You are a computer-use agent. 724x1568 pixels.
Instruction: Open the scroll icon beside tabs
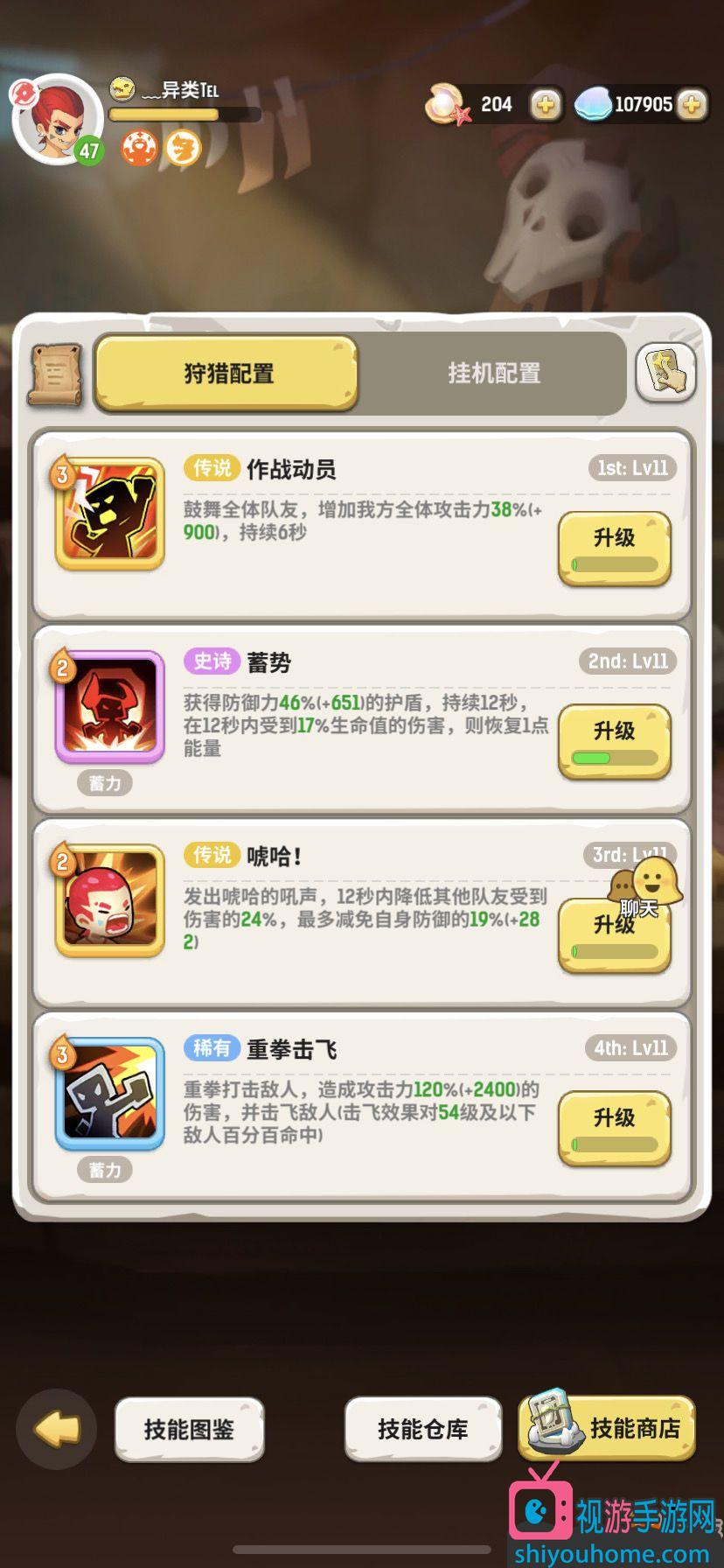[x=56, y=374]
